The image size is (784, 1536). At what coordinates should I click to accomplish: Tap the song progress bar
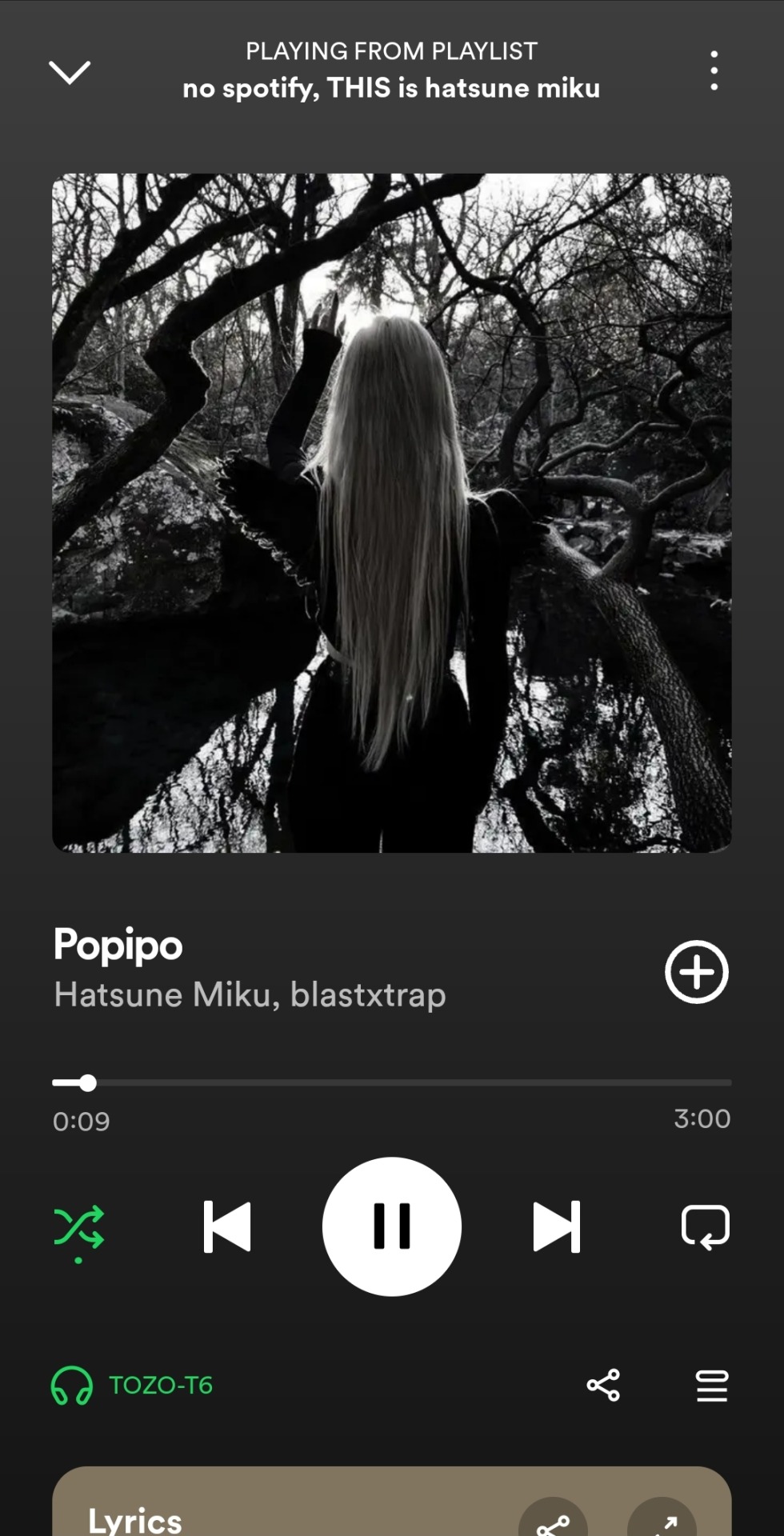click(392, 1083)
